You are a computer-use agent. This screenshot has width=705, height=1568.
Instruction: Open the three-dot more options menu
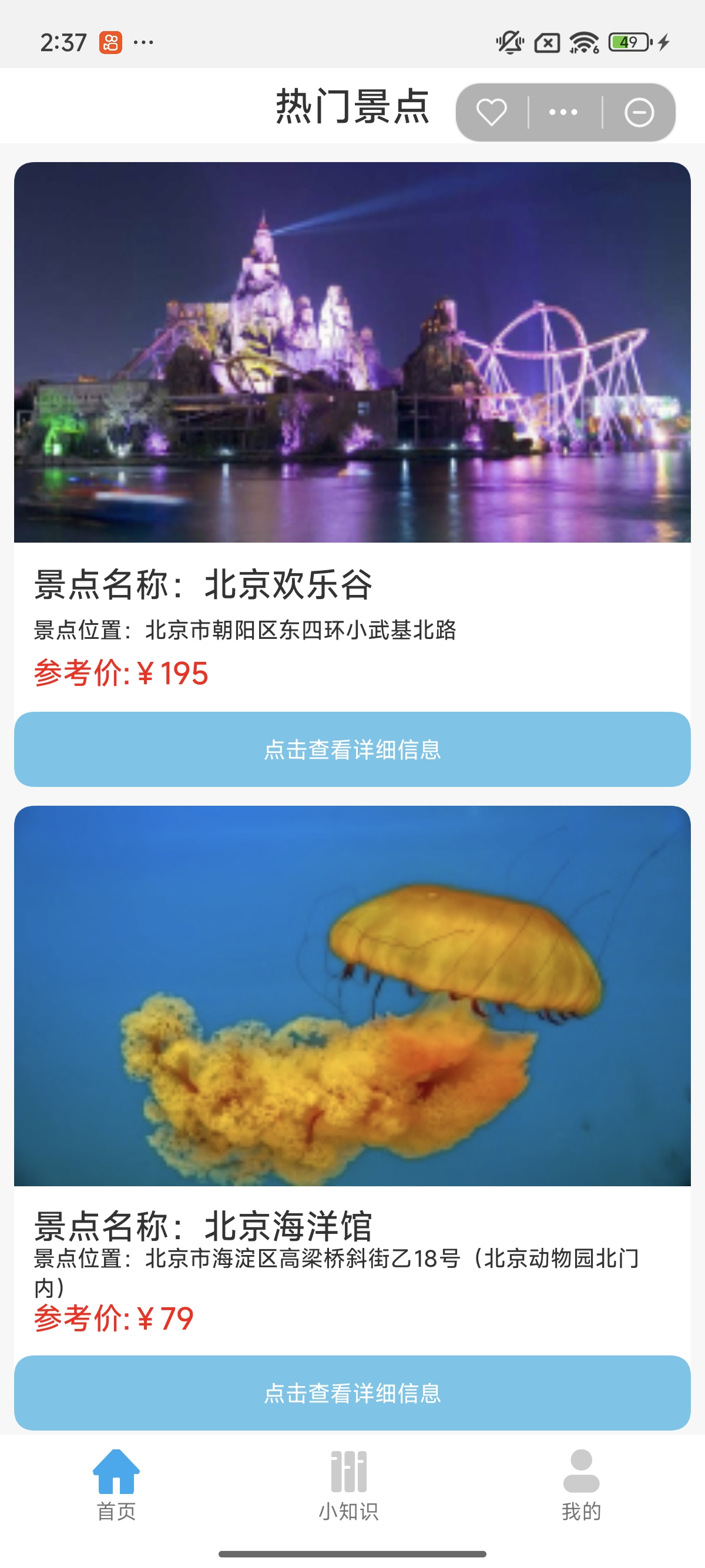point(563,113)
